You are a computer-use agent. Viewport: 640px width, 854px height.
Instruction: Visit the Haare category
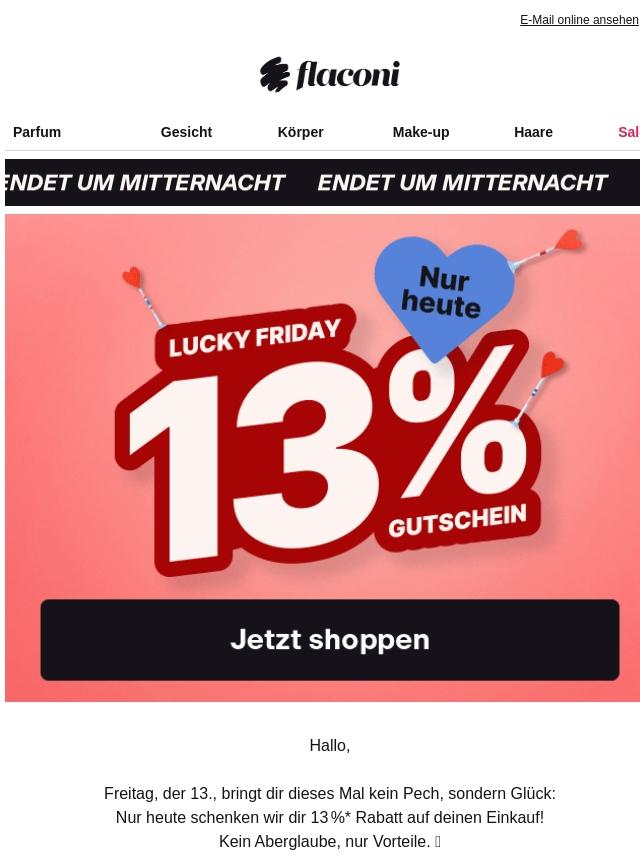pos(533,132)
